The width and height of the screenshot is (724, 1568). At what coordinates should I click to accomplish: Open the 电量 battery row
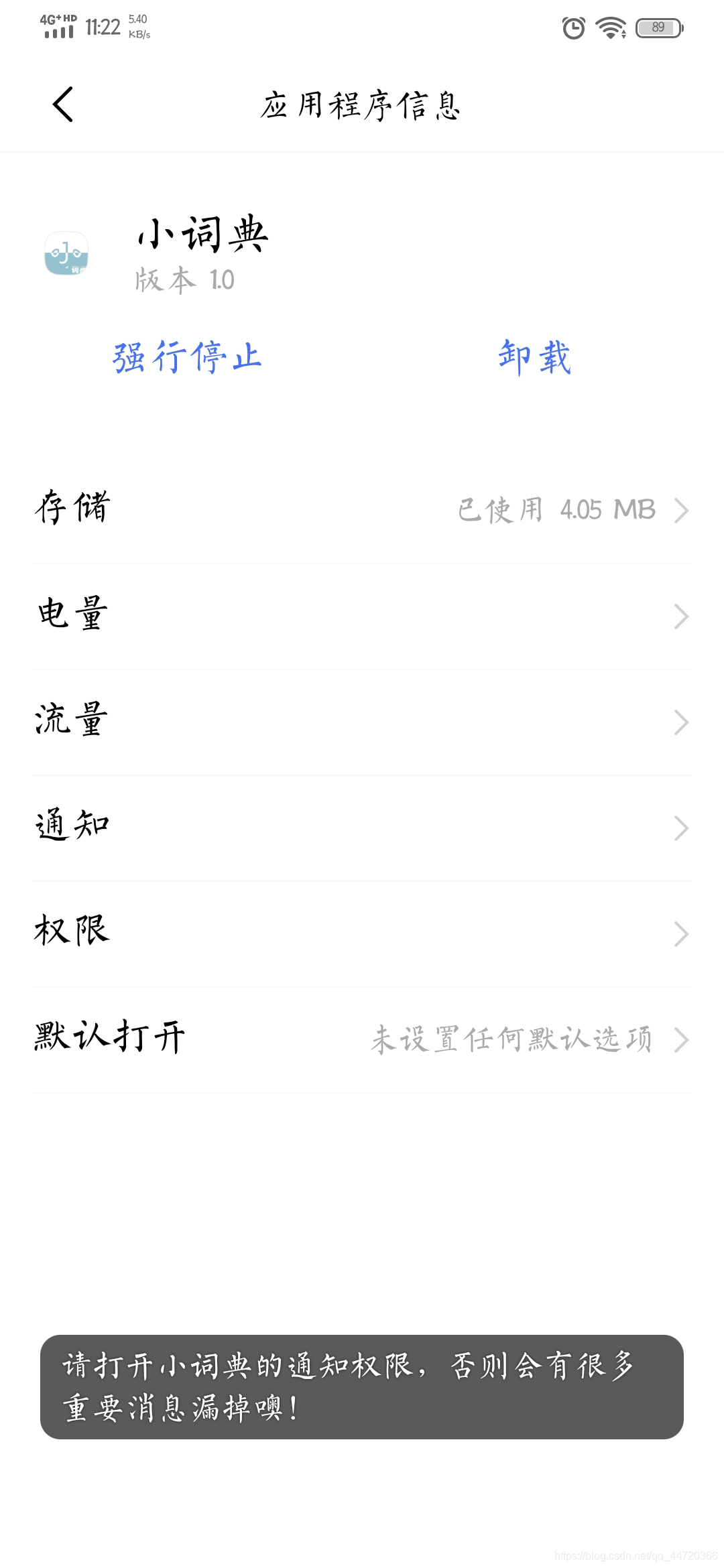tap(362, 616)
